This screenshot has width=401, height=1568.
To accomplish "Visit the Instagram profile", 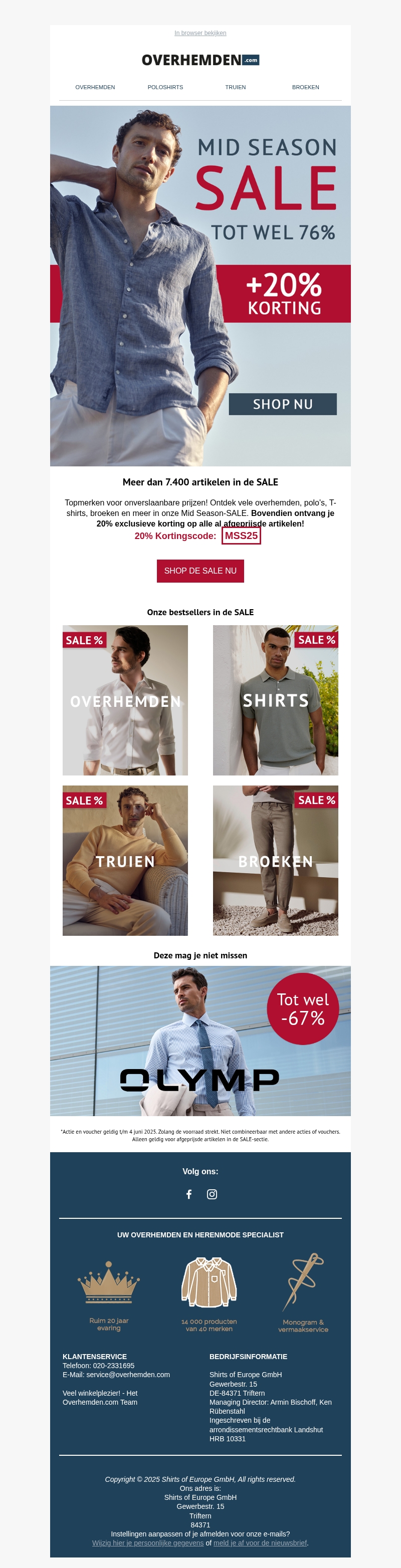I will click(x=212, y=1194).
